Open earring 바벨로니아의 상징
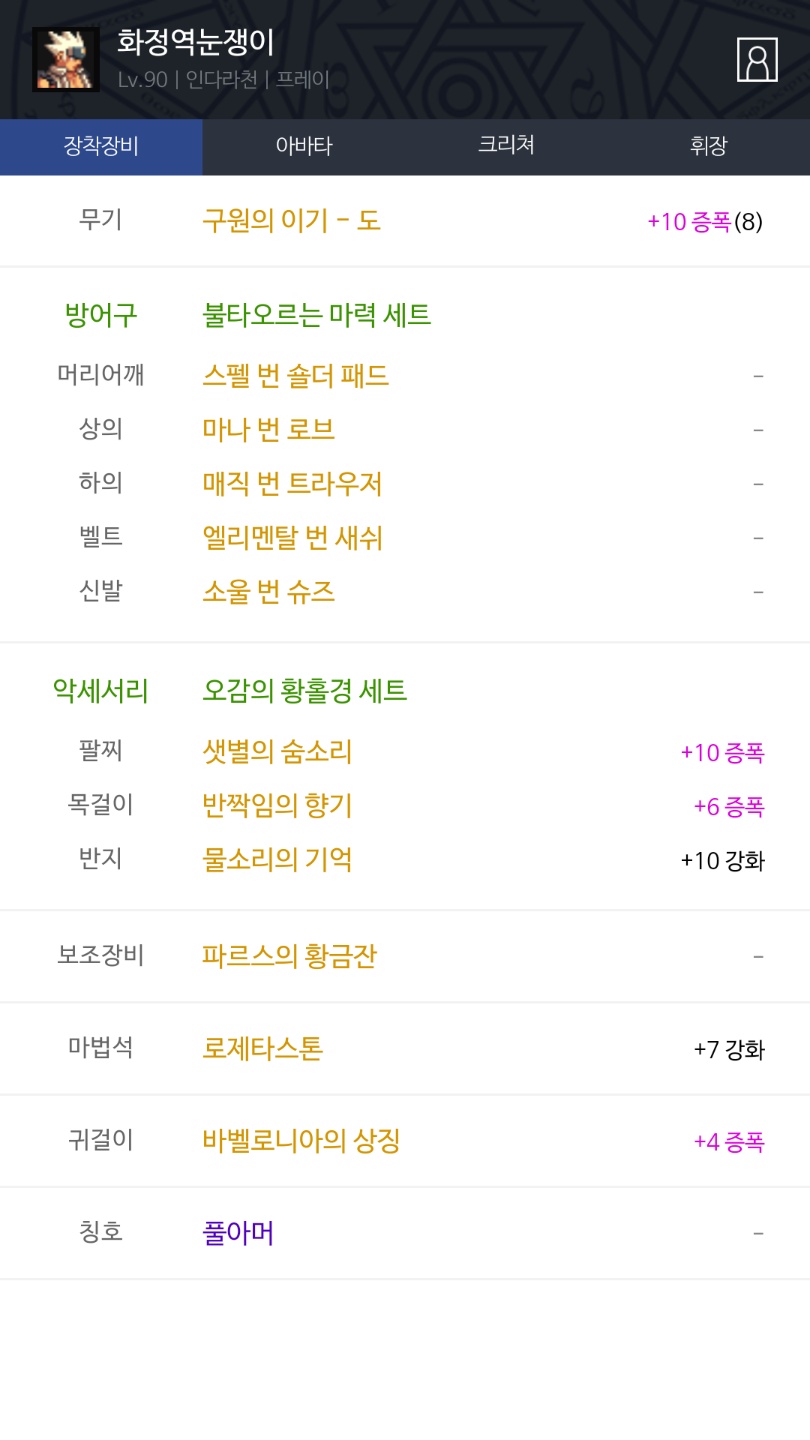 coord(301,1141)
